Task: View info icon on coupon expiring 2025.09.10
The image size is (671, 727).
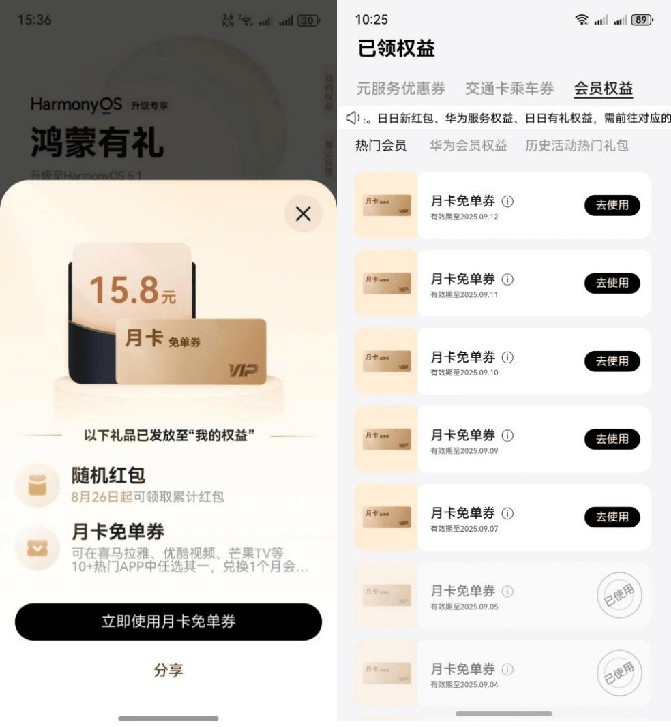Action: tap(508, 357)
